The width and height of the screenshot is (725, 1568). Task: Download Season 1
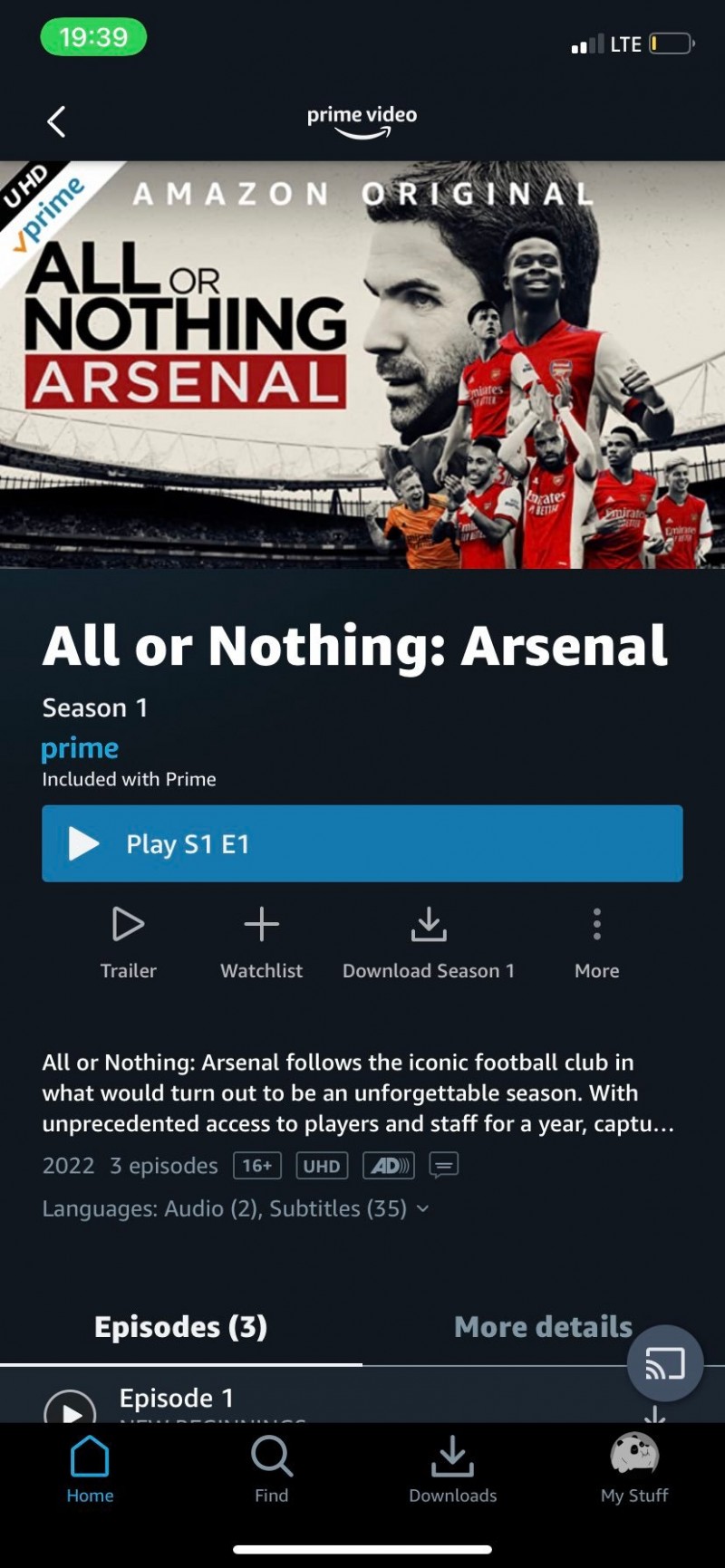click(428, 942)
